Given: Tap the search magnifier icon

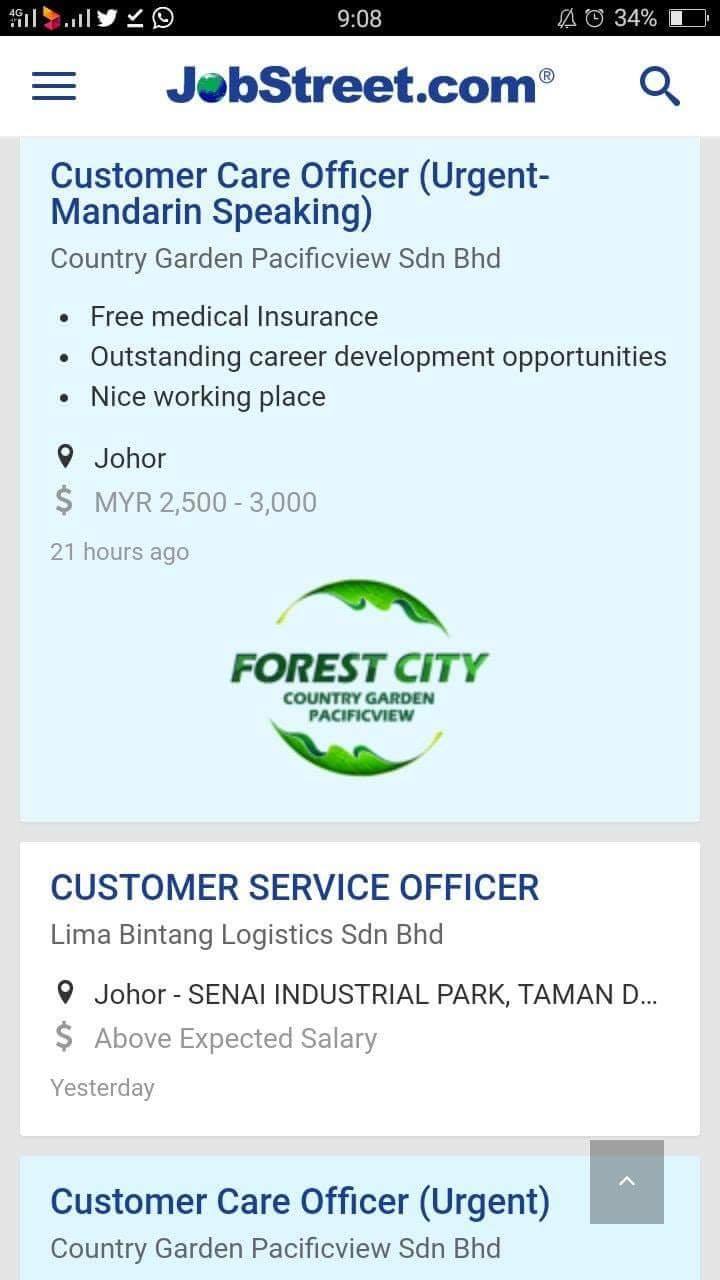Looking at the screenshot, I should (x=659, y=86).
